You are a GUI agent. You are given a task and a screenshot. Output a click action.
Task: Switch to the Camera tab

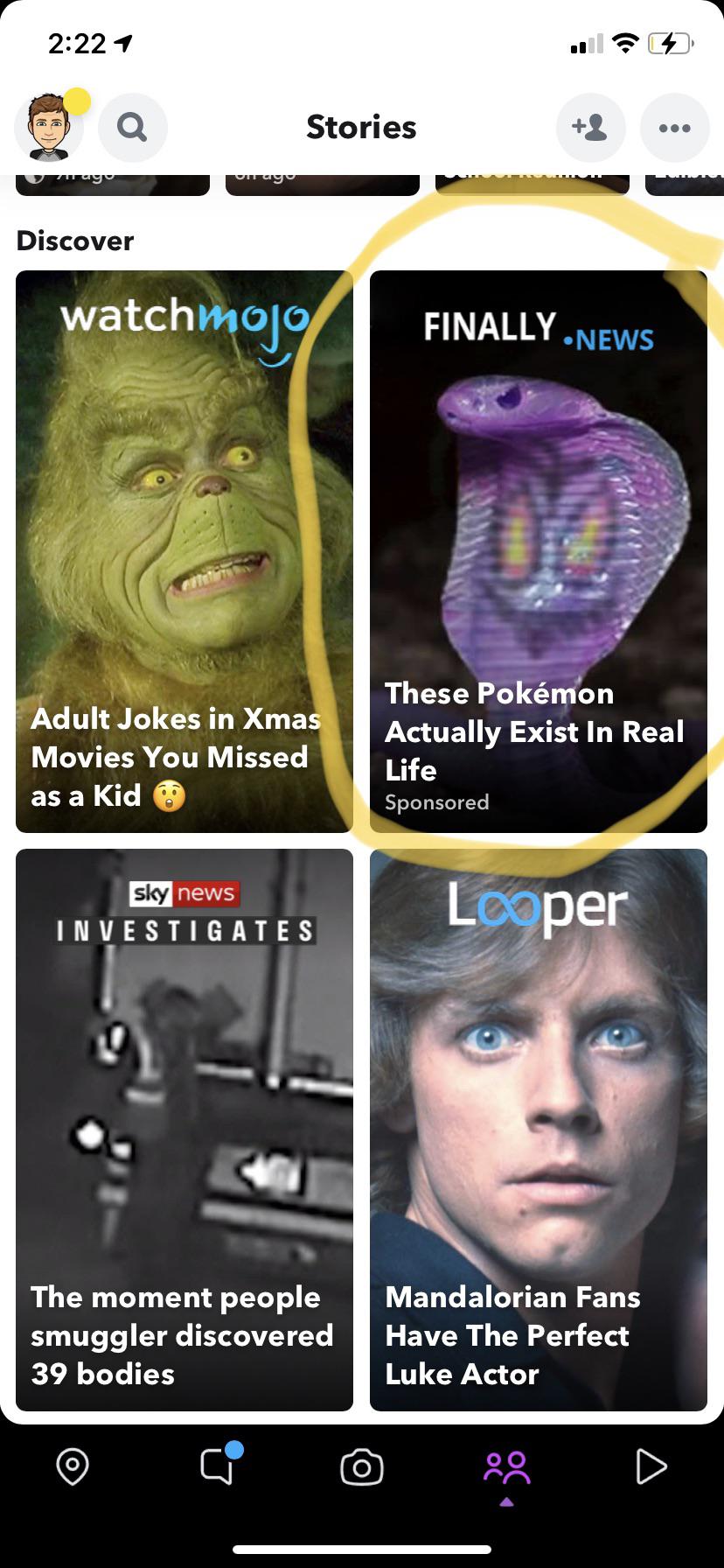tap(362, 1466)
